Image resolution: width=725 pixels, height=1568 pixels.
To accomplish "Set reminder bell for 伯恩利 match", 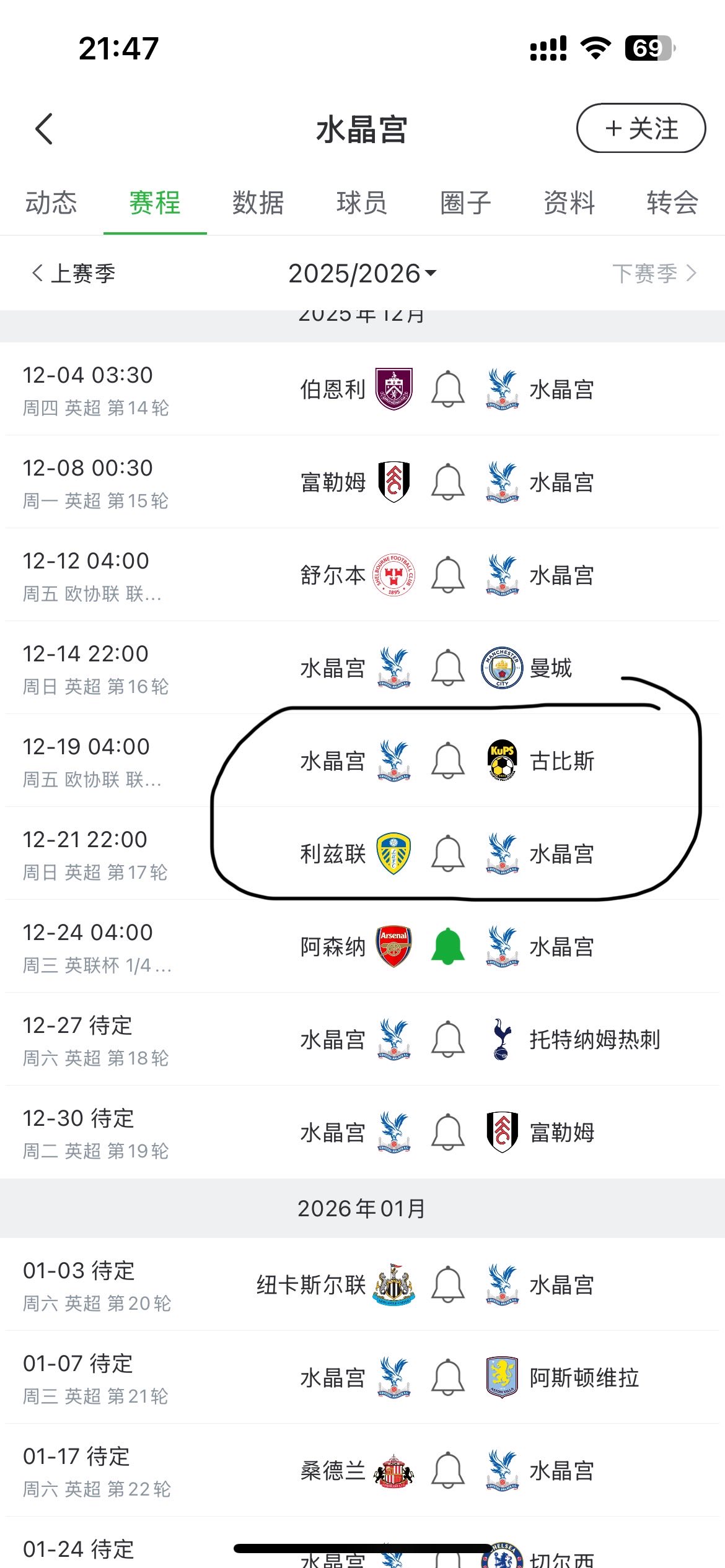I will coord(448,390).
